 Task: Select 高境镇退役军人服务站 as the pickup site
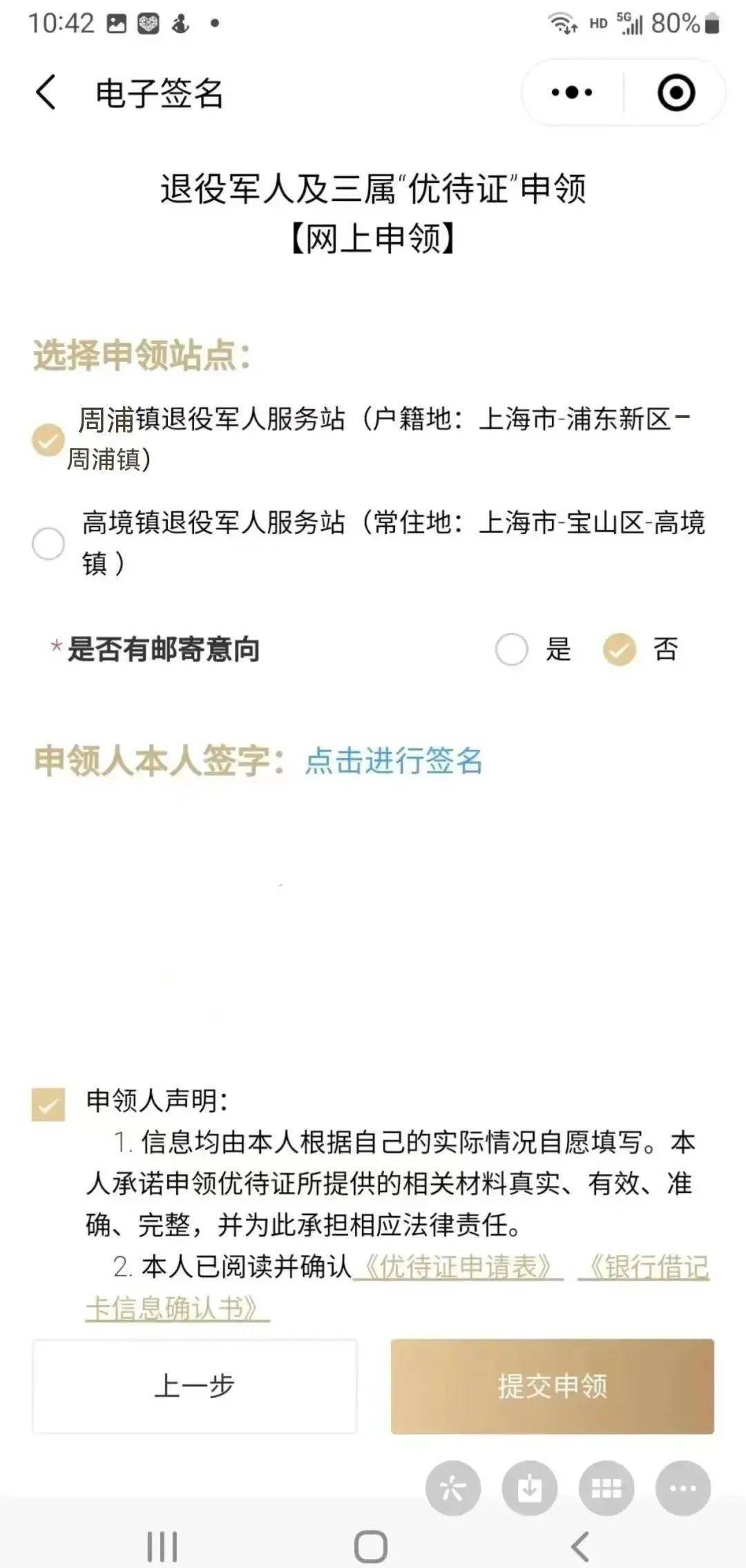pos(48,543)
